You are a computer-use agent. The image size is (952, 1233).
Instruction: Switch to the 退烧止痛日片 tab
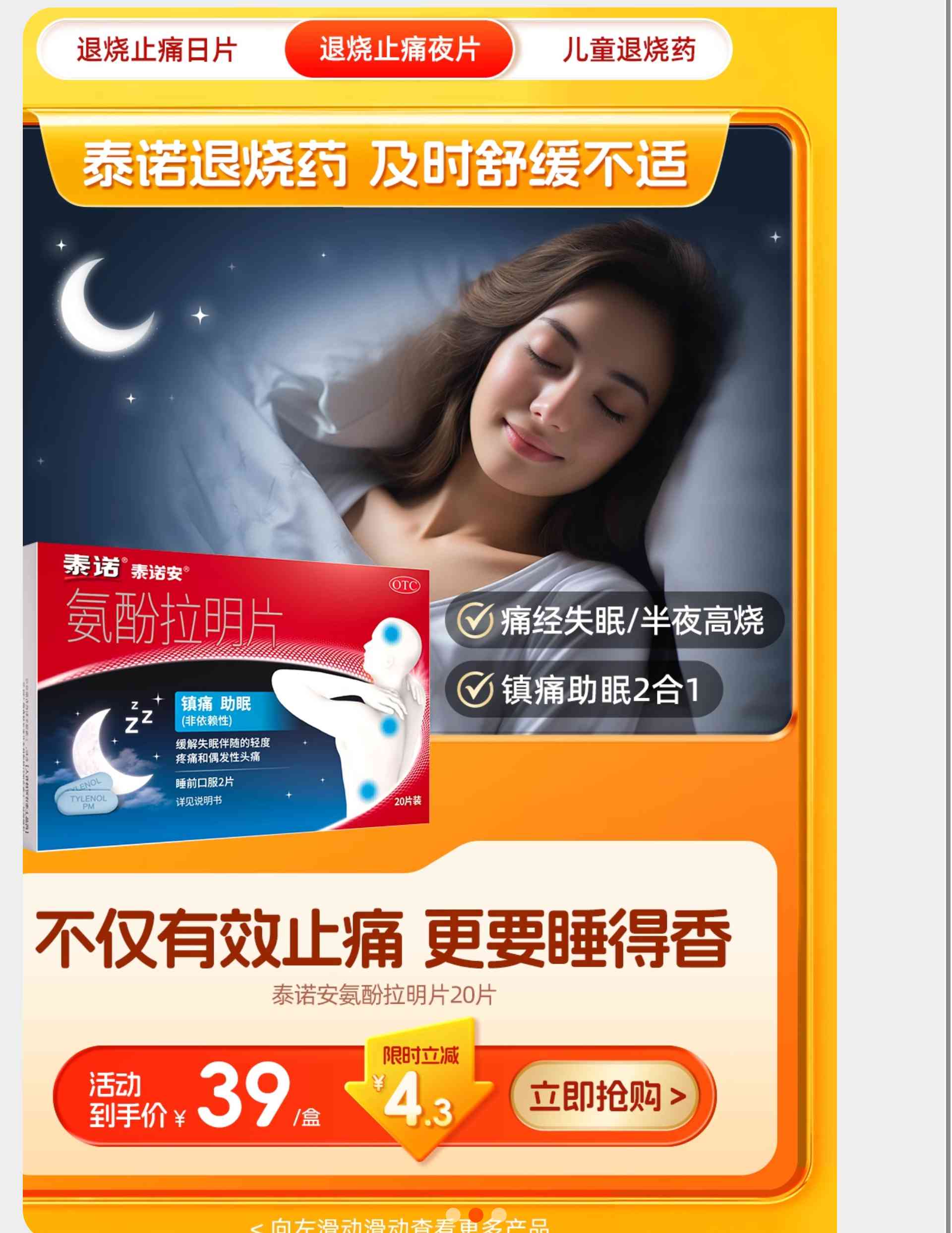pyautogui.click(x=157, y=50)
